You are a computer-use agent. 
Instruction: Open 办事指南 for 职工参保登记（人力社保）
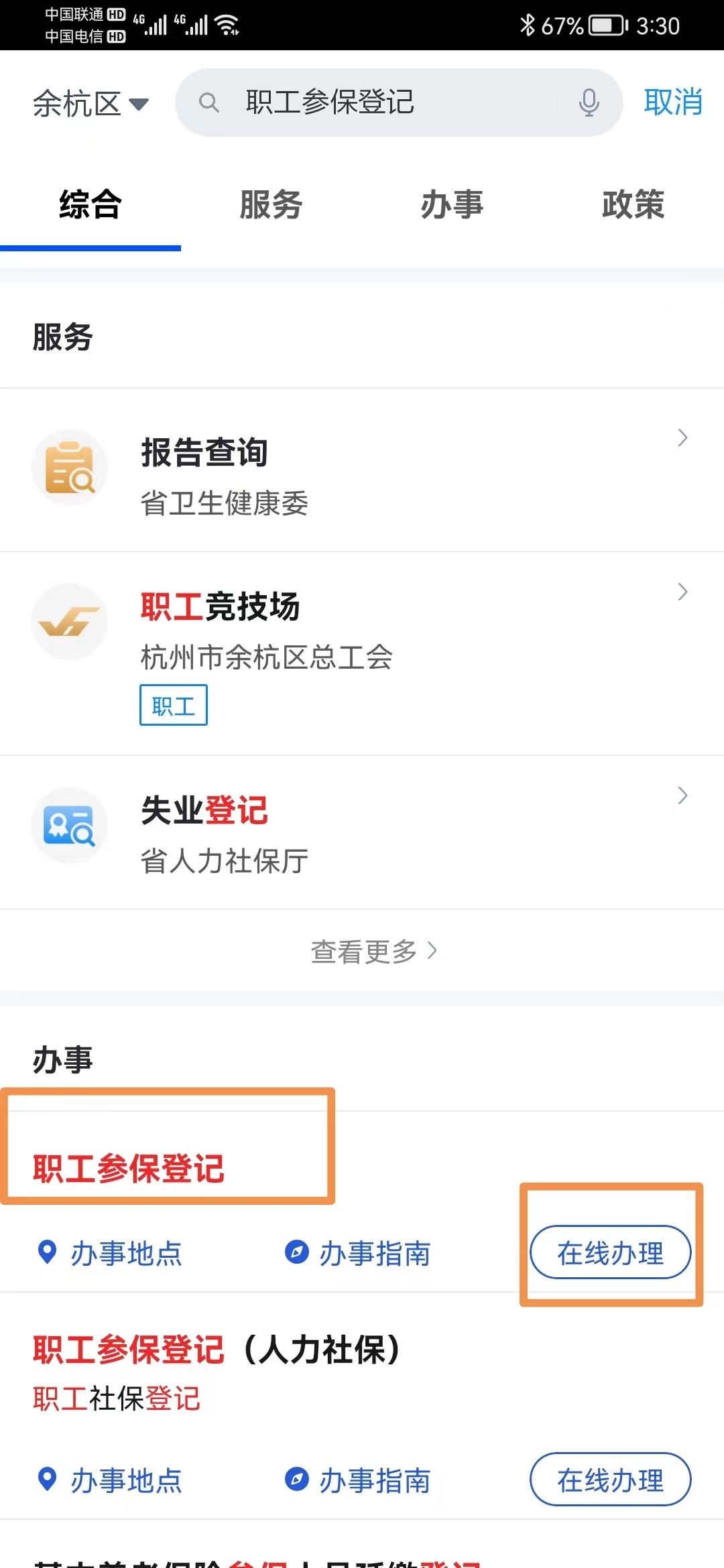click(358, 1480)
